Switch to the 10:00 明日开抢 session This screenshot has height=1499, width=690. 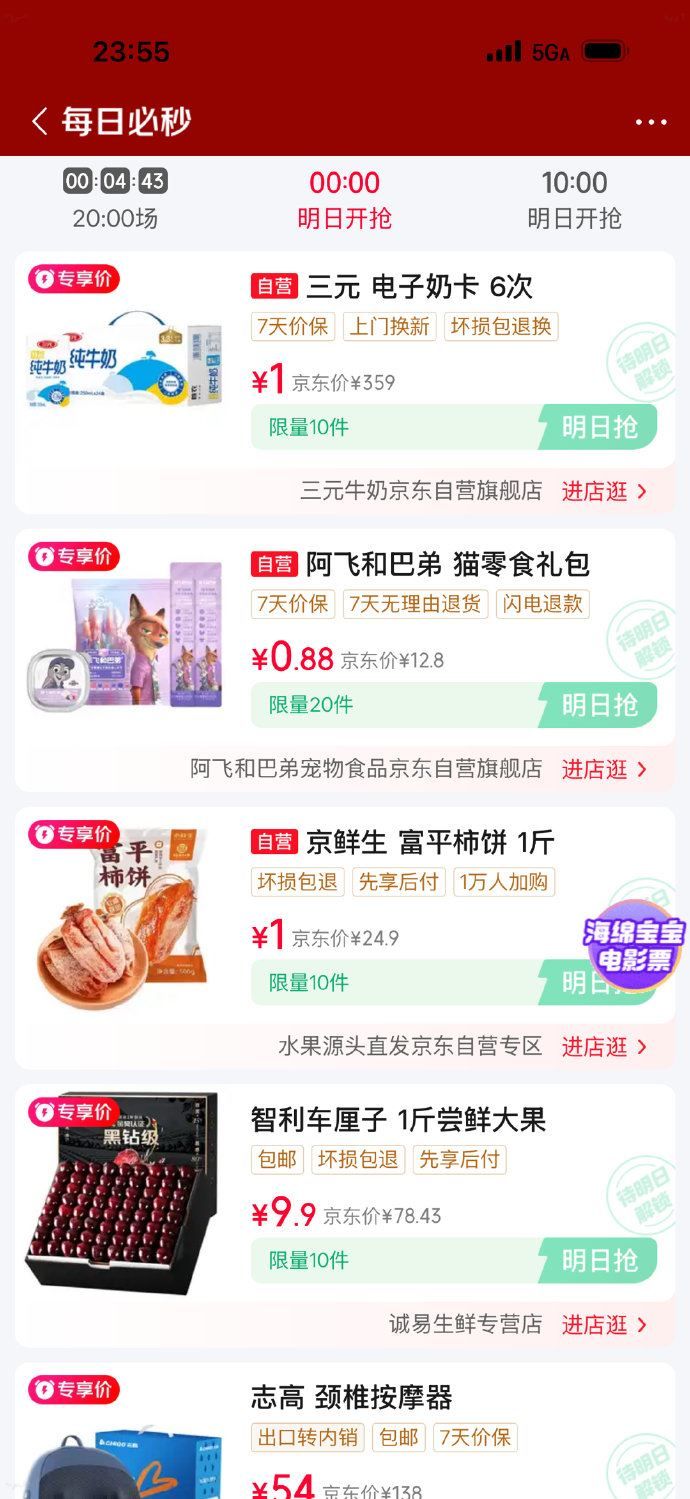pos(574,200)
